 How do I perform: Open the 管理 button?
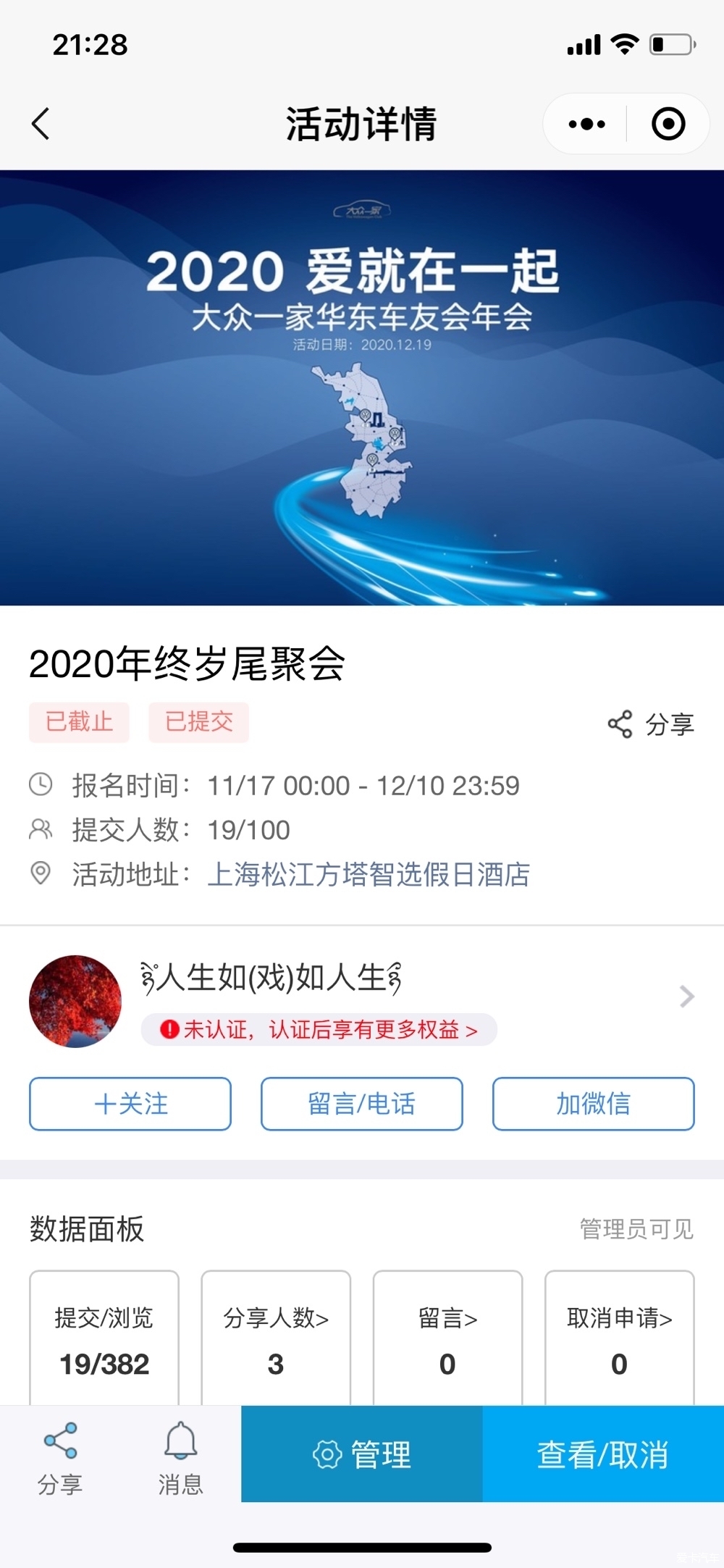pyautogui.click(x=362, y=1454)
